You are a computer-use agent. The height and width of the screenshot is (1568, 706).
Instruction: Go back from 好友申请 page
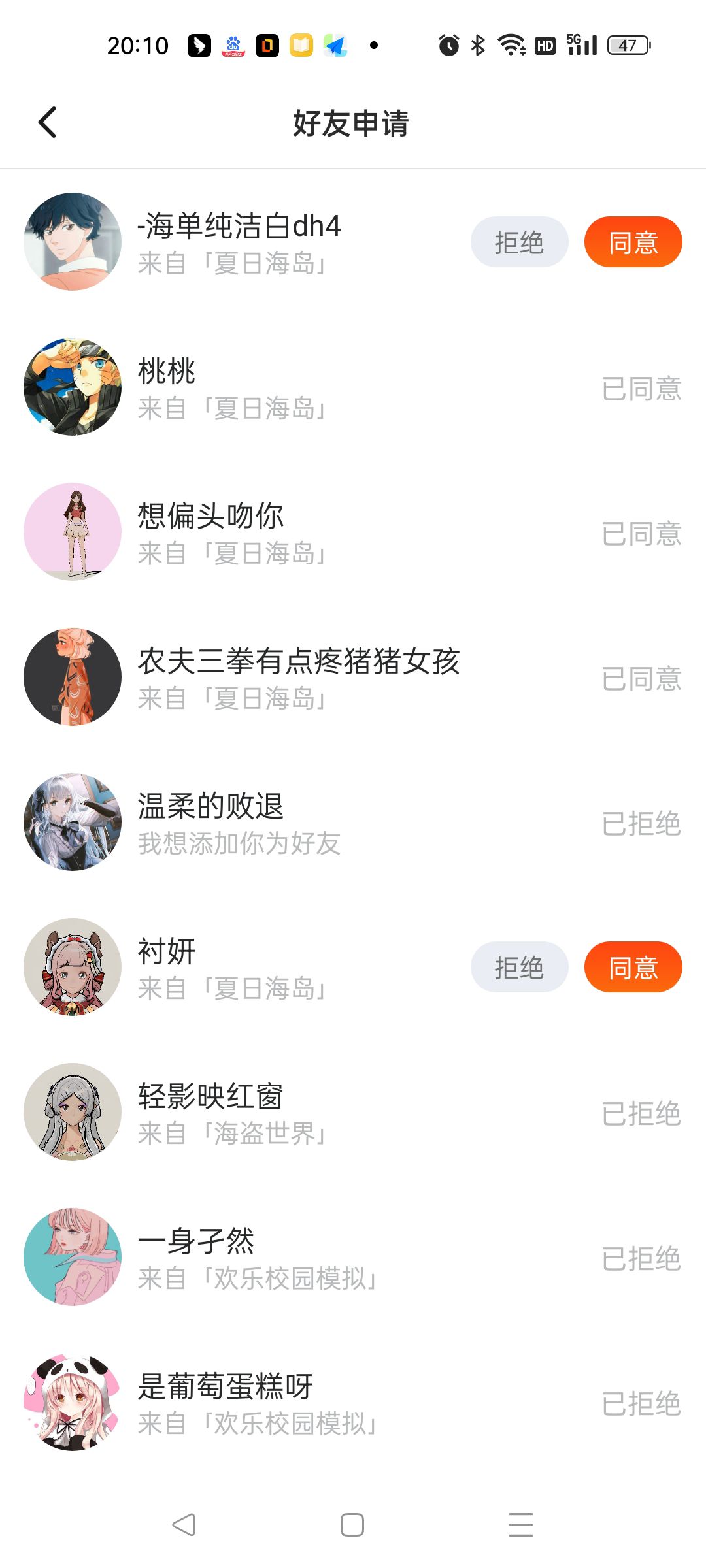[x=48, y=122]
